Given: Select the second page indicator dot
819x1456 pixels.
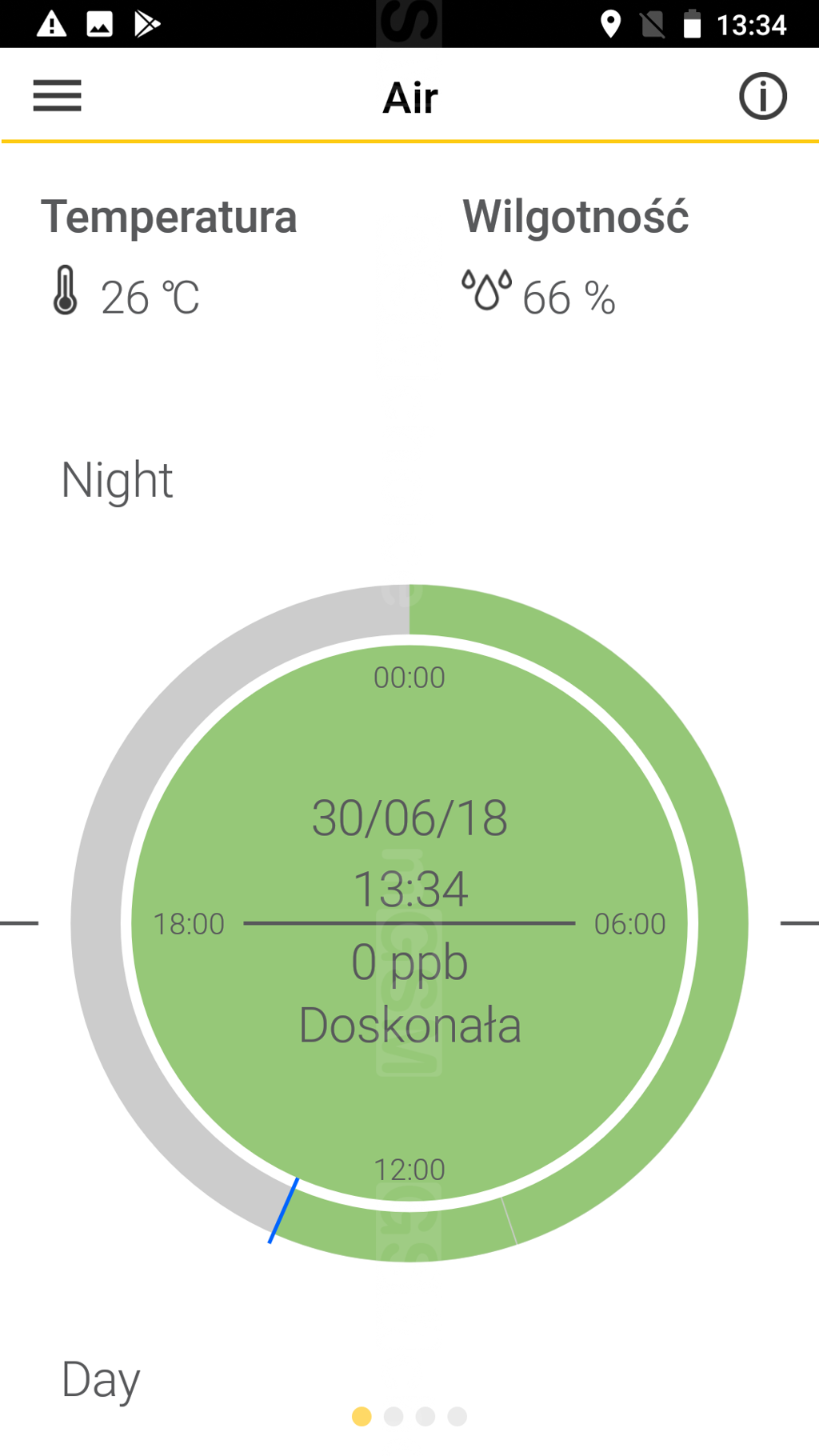Looking at the screenshot, I should 394,1416.
